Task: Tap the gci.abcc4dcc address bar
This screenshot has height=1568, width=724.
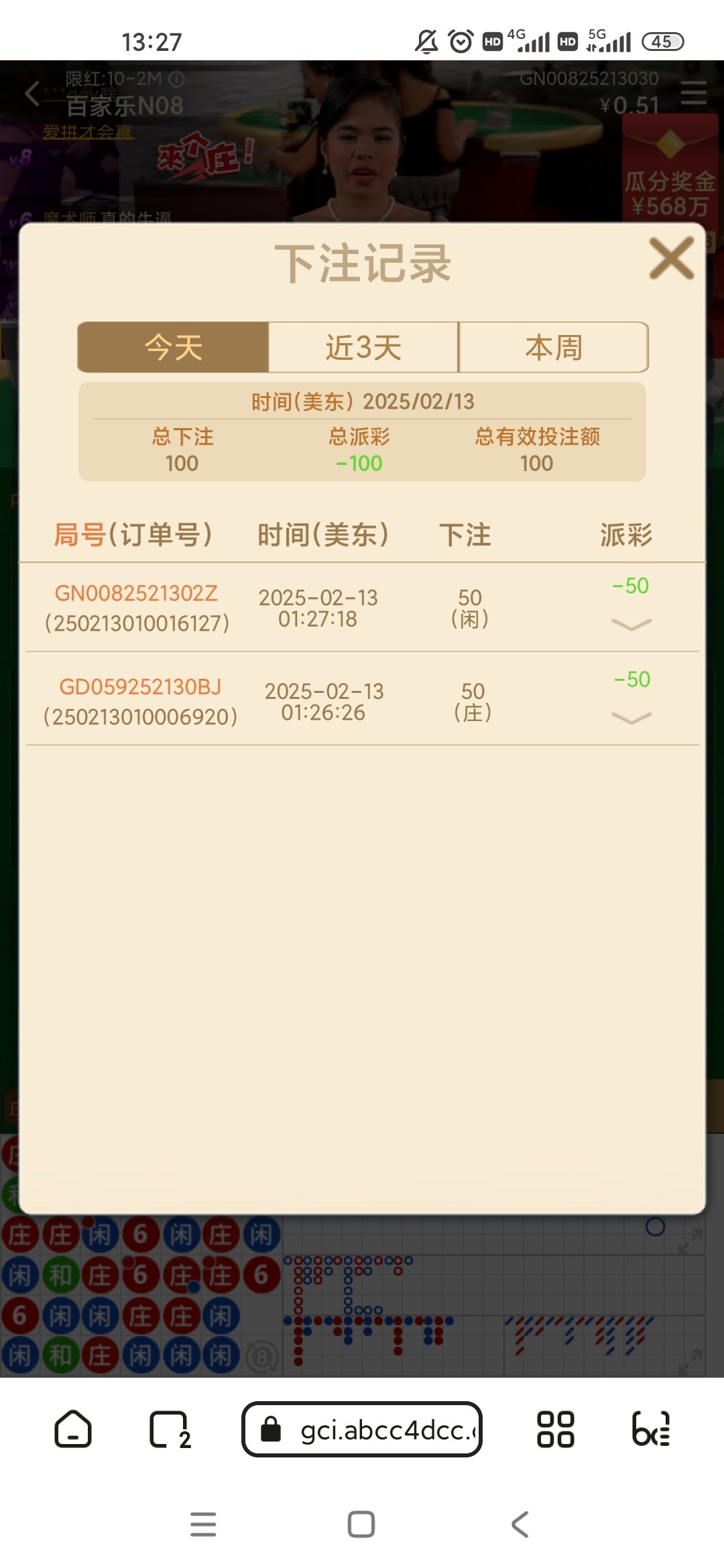Action: [x=362, y=1429]
